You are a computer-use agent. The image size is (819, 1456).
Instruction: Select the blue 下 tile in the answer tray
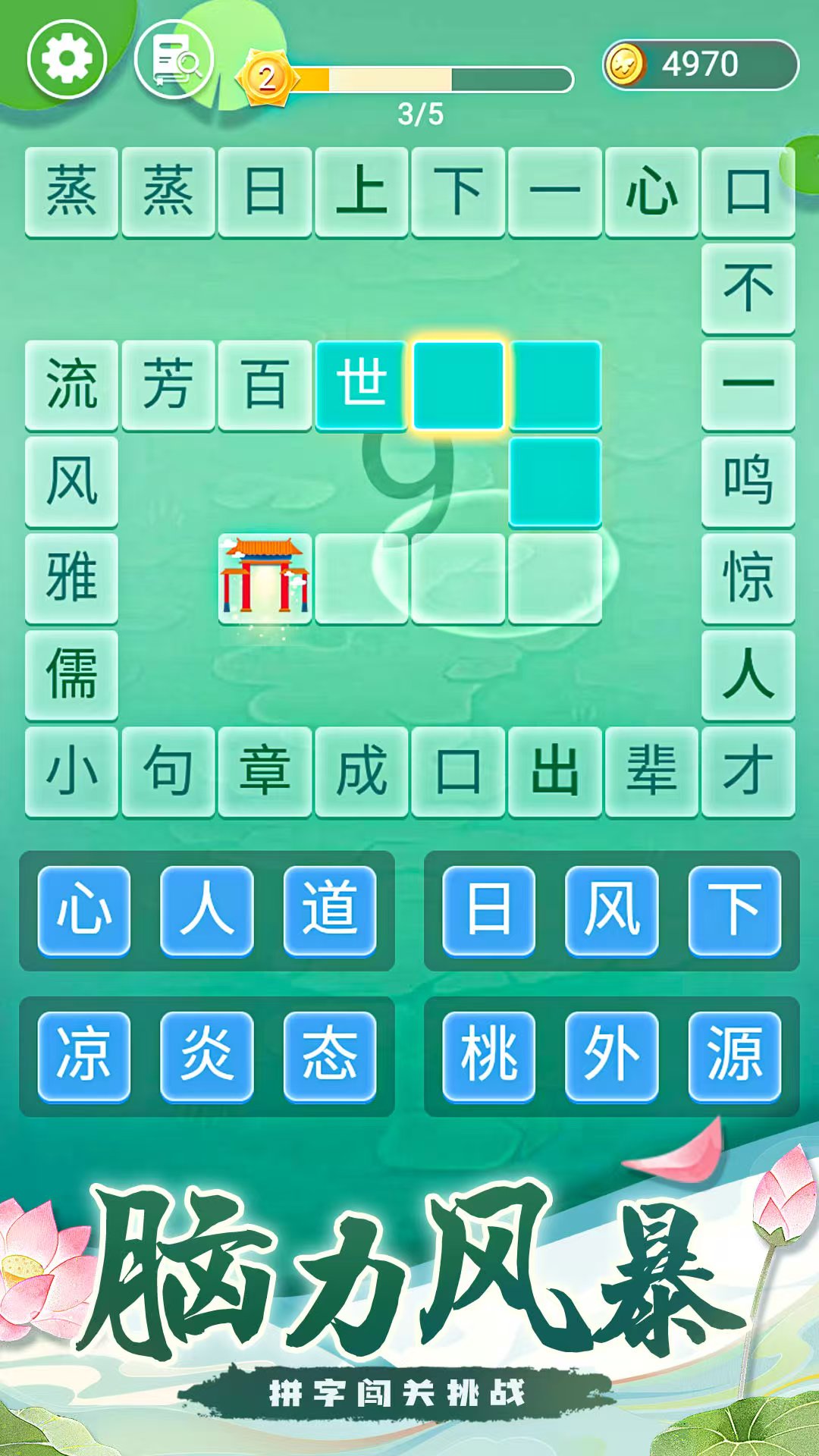tap(734, 909)
